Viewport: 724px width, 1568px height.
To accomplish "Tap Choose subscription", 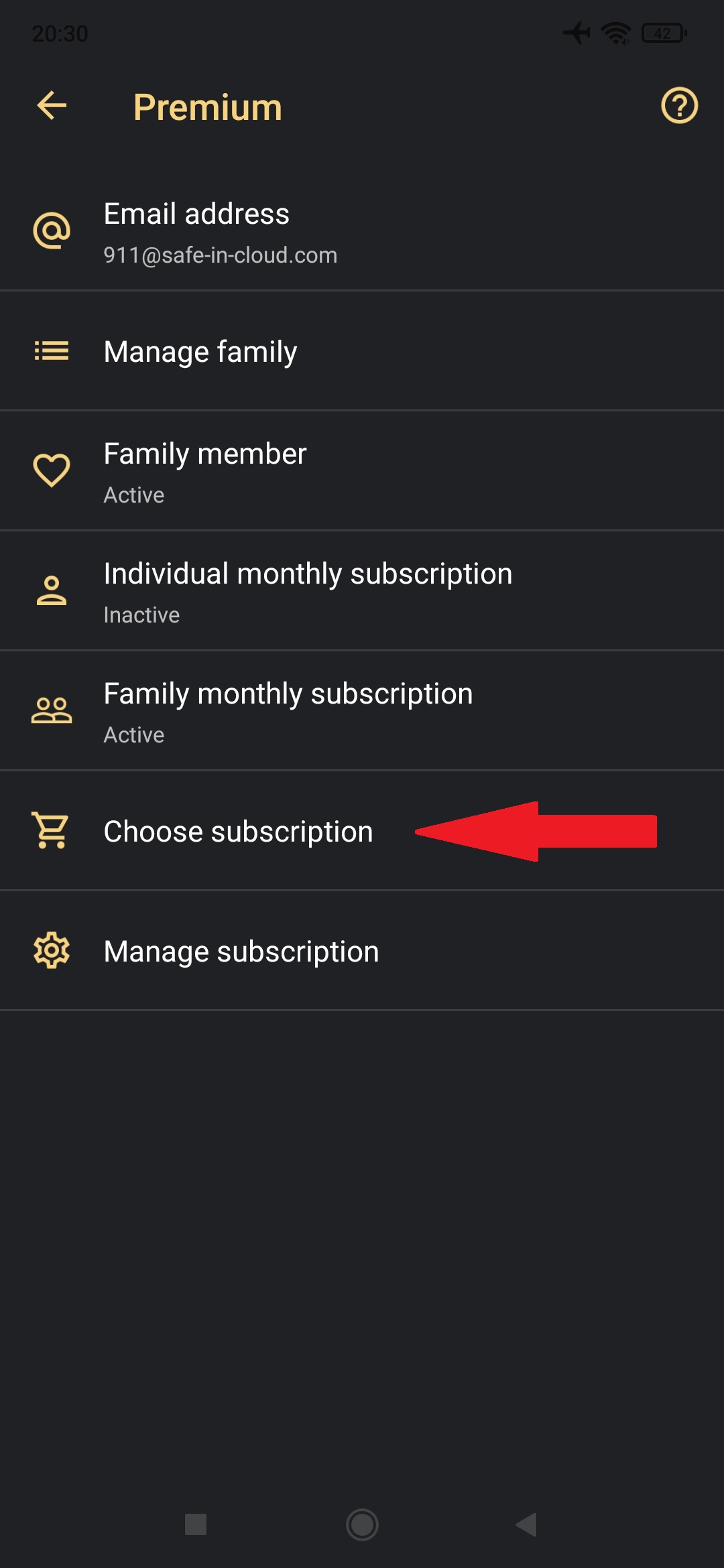I will tap(362, 831).
